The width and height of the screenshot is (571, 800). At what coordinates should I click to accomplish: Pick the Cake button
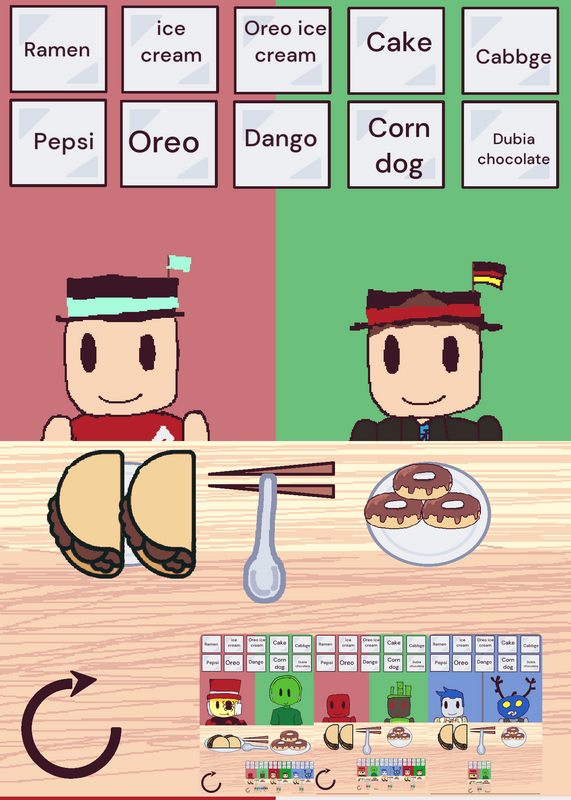click(396, 51)
